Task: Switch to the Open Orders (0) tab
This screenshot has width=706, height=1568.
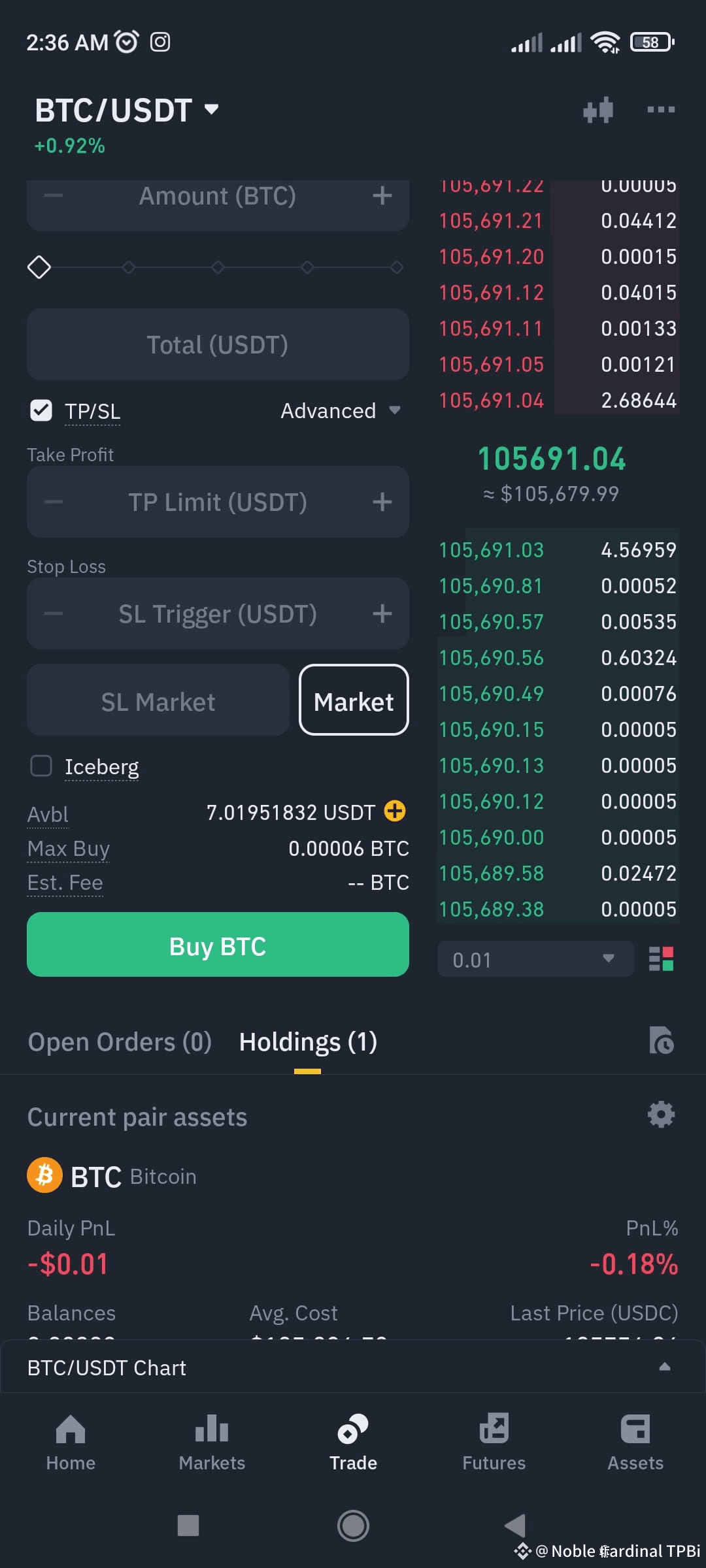Action: point(120,1042)
